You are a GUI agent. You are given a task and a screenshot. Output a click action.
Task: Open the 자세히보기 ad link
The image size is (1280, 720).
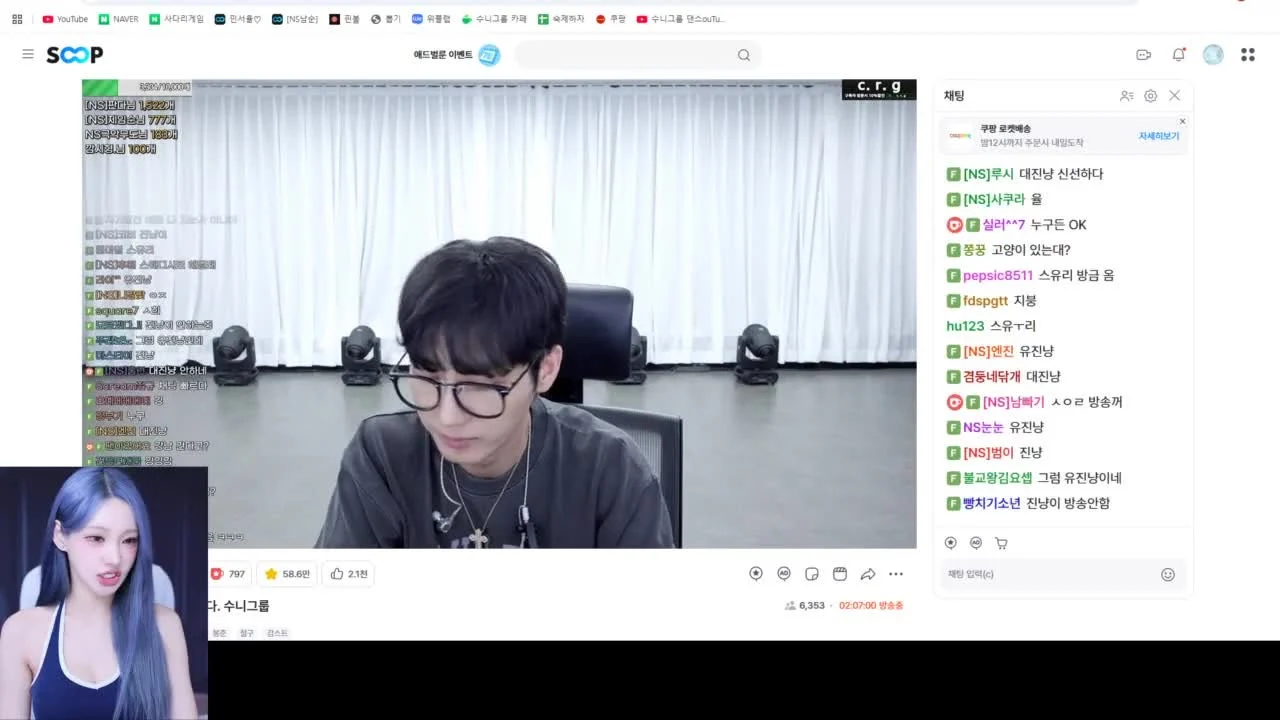point(1158,136)
